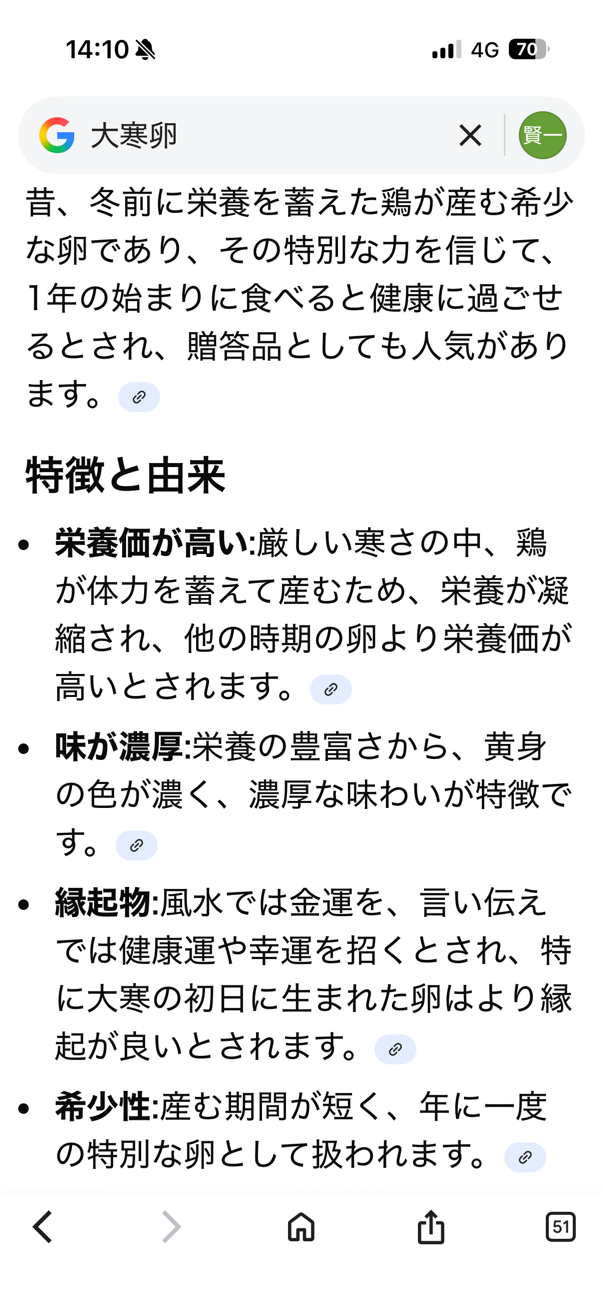
Task: Open source link for 栄養価が高い item
Action: (331, 689)
